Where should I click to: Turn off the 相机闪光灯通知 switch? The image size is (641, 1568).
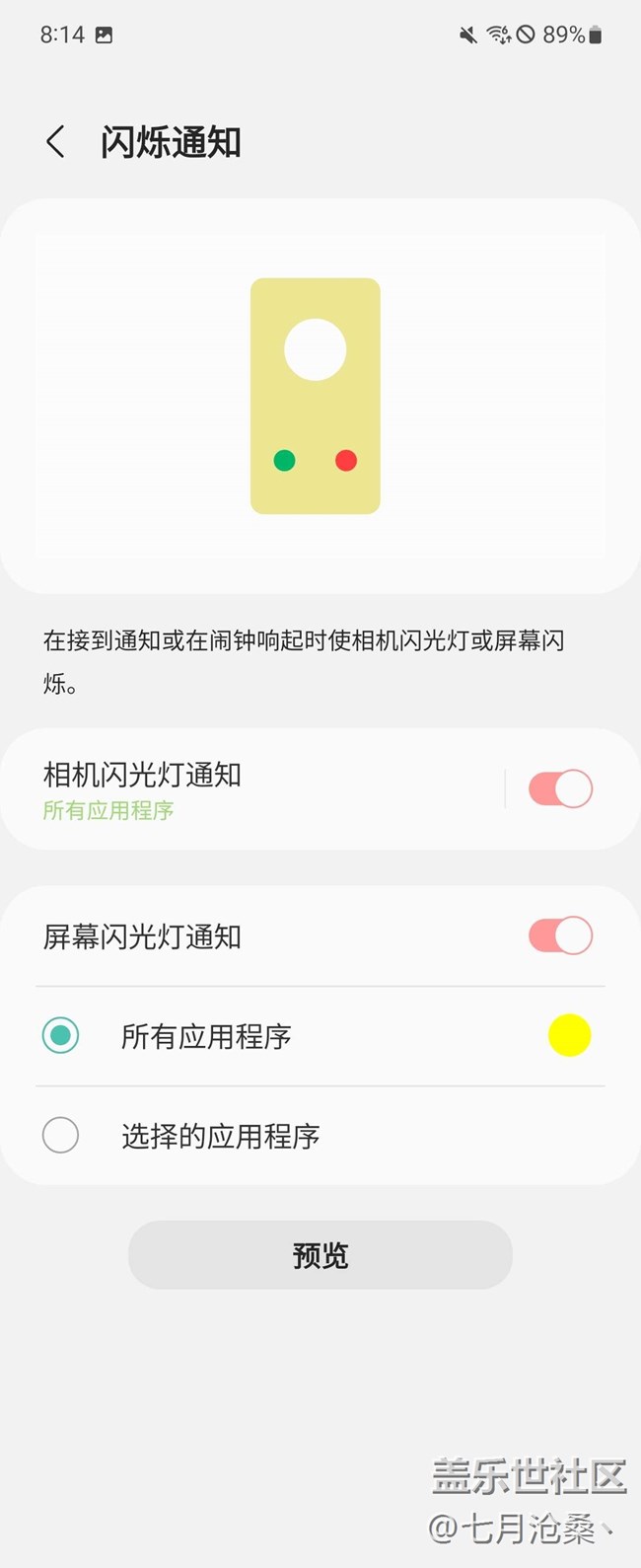(560, 789)
